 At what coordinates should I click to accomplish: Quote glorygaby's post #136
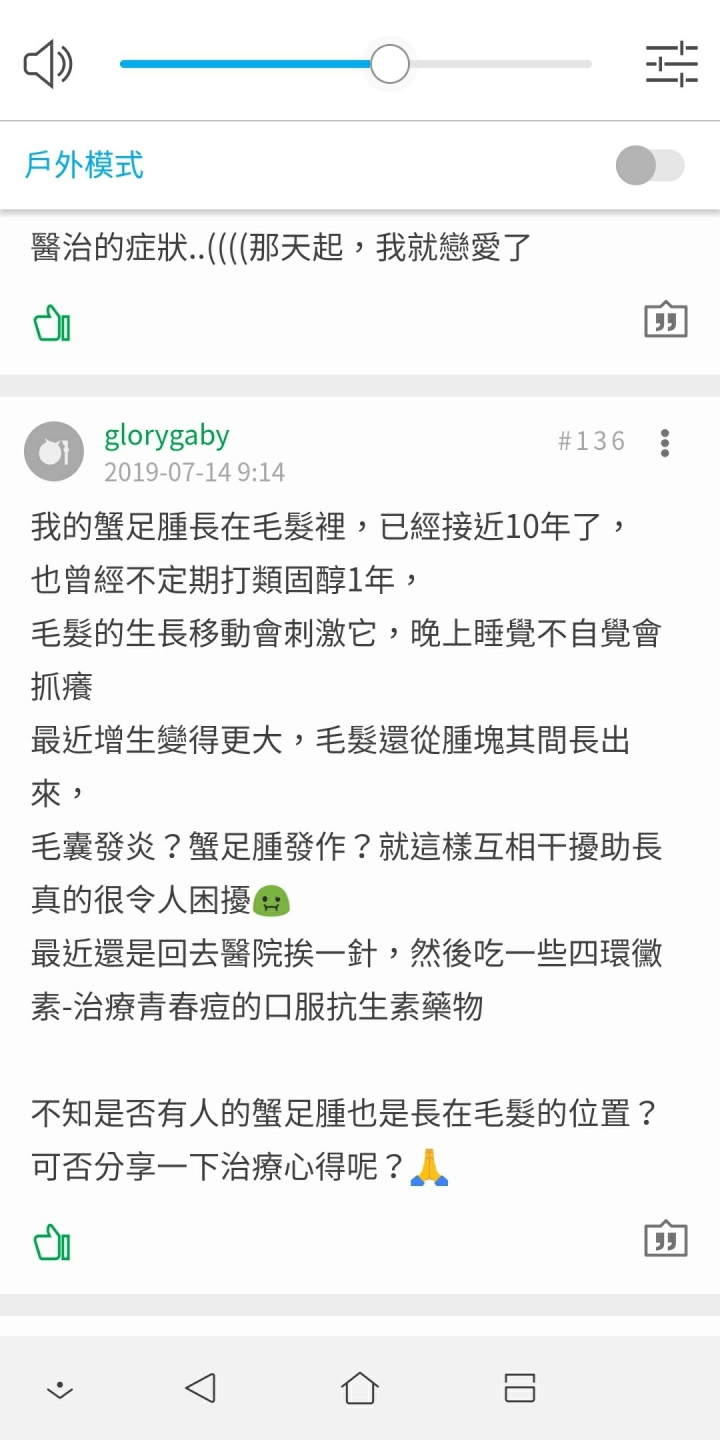(666, 1240)
